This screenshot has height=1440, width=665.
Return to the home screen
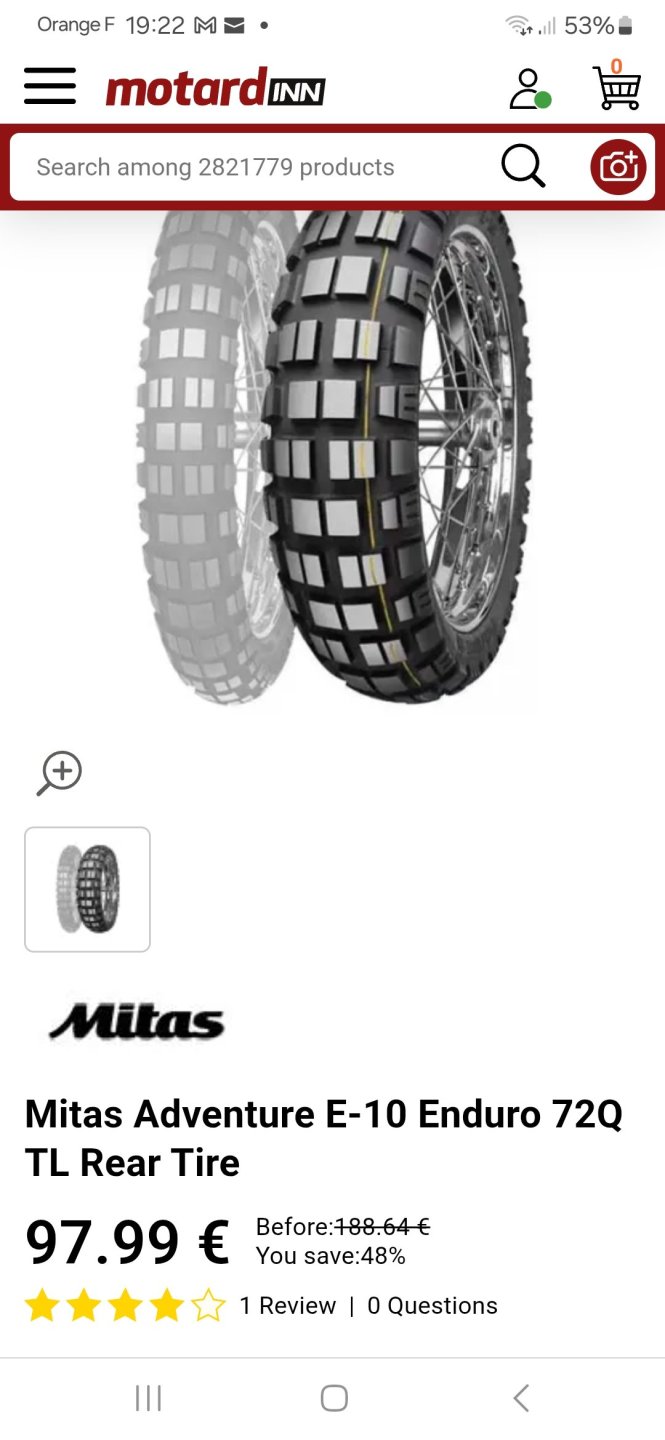[334, 1398]
